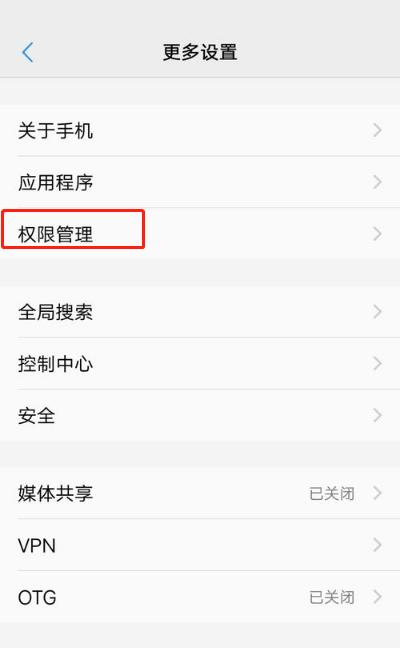Open VPN settings

pos(200,545)
